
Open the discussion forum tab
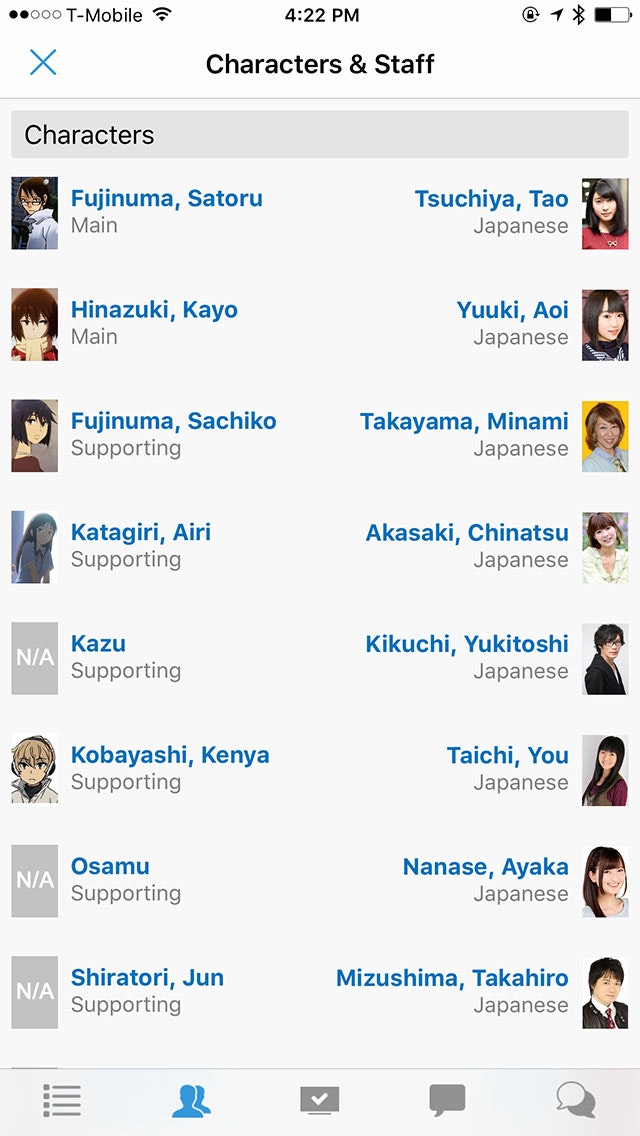point(576,1101)
